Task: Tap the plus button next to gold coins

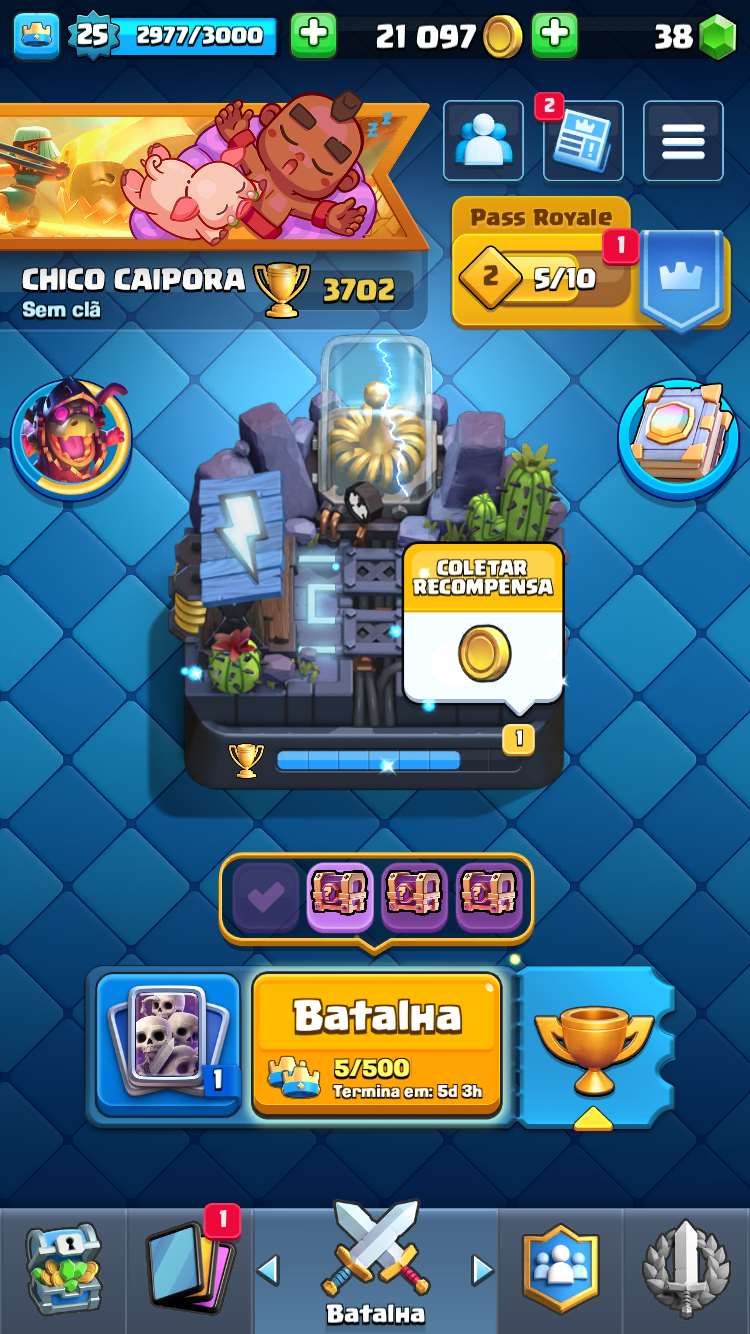Action: (x=554, y=36)
